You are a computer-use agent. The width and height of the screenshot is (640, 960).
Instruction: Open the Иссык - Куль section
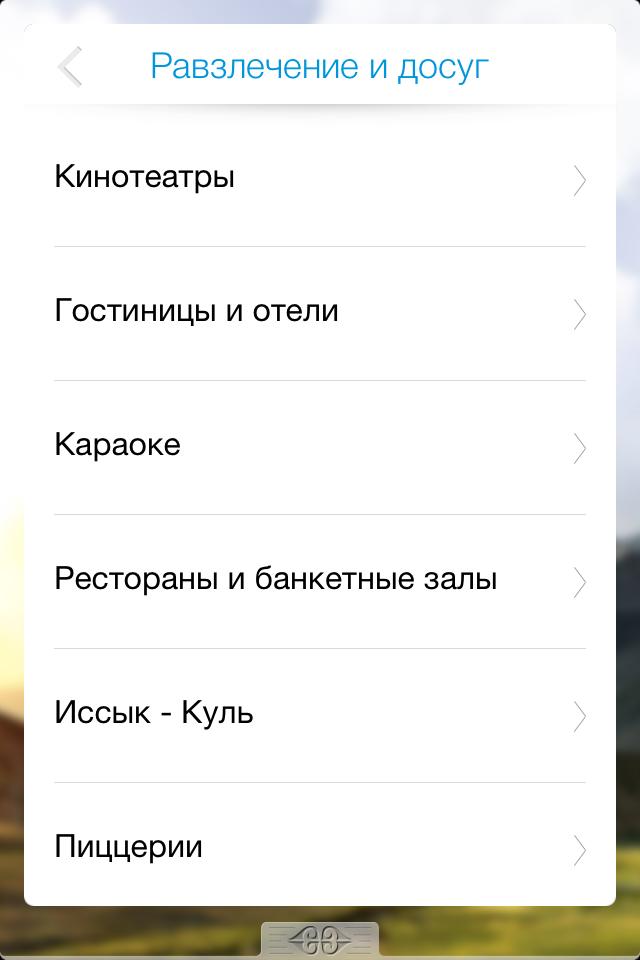[x=320, y=714]
